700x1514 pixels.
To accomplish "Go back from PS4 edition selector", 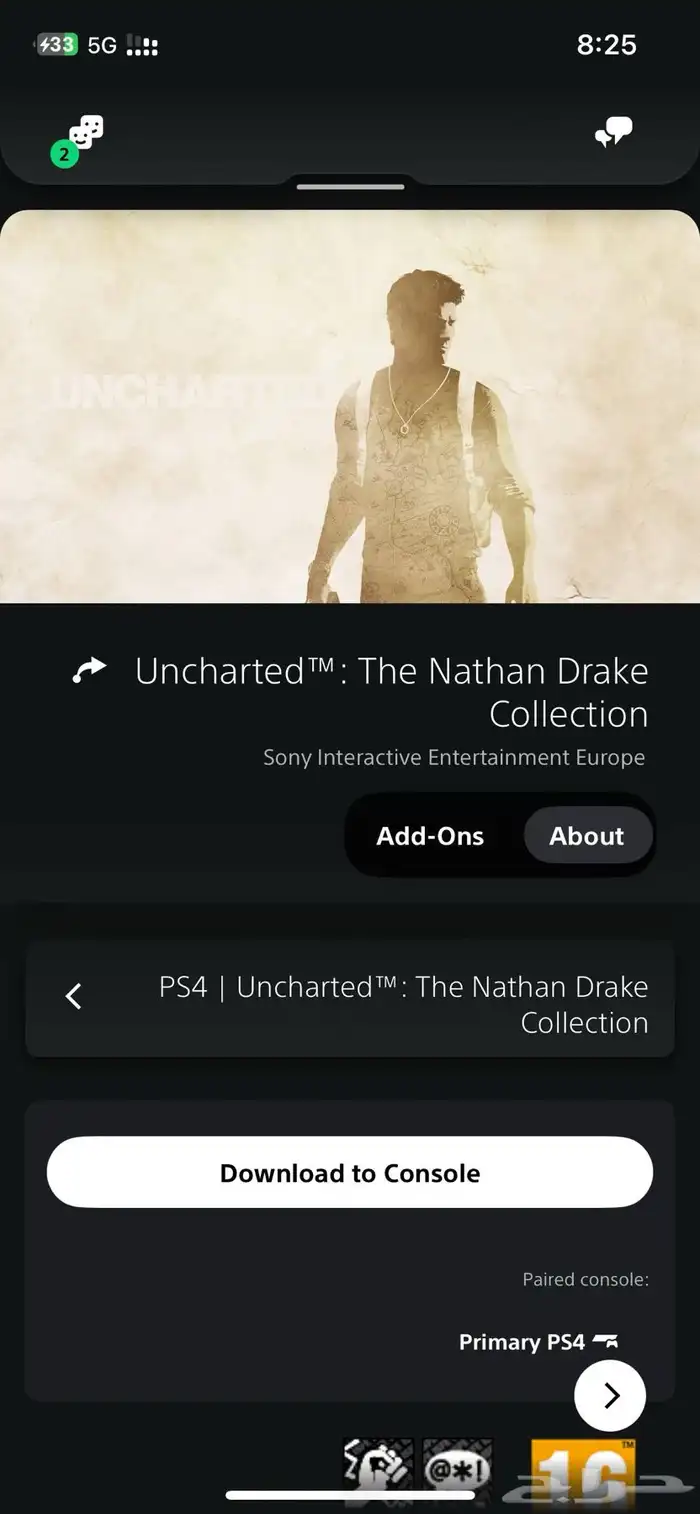I will click(73, 996).
